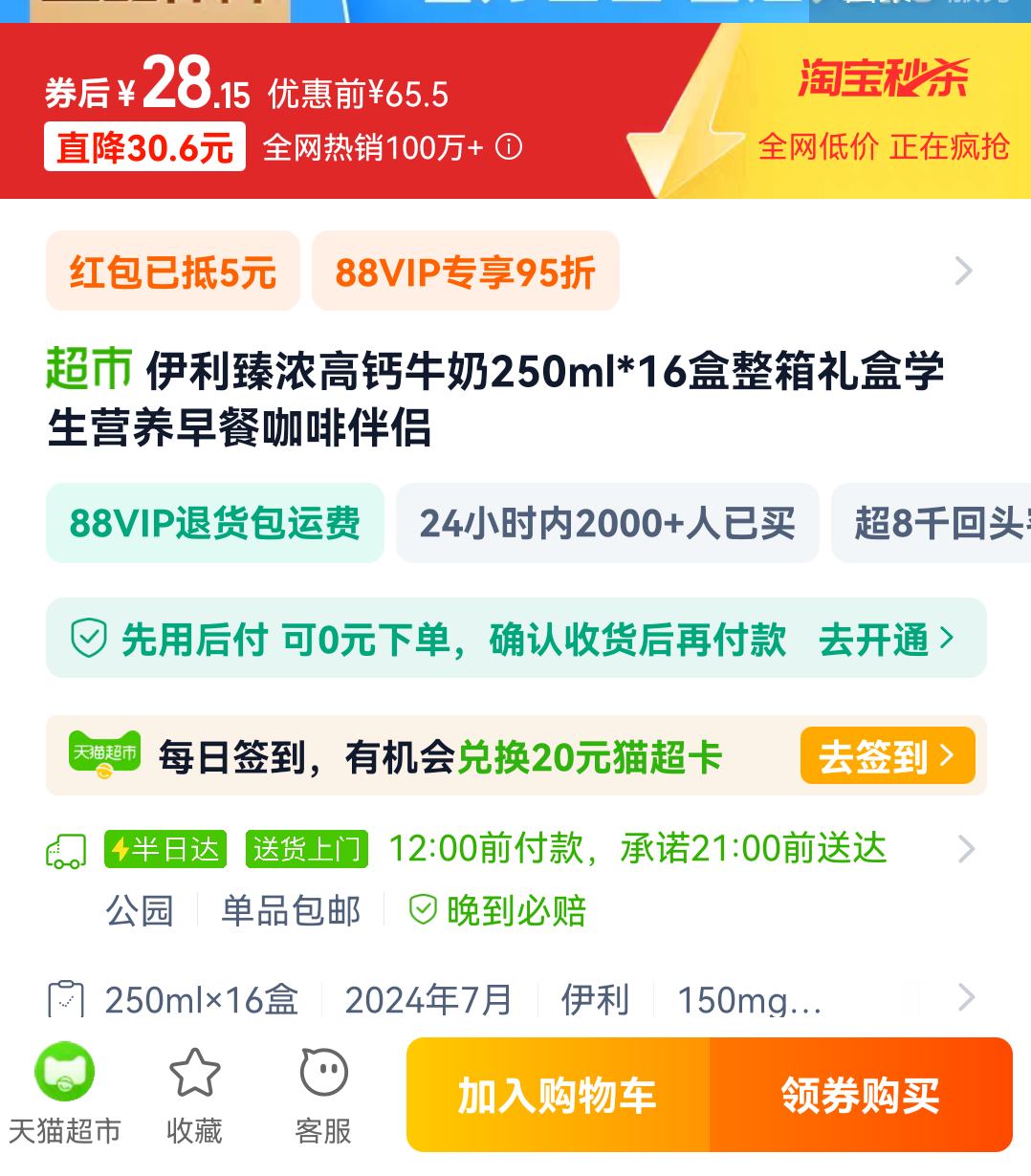
Task: Open the 红包已抵5元 offer chip
Action: tap(173, 272)
